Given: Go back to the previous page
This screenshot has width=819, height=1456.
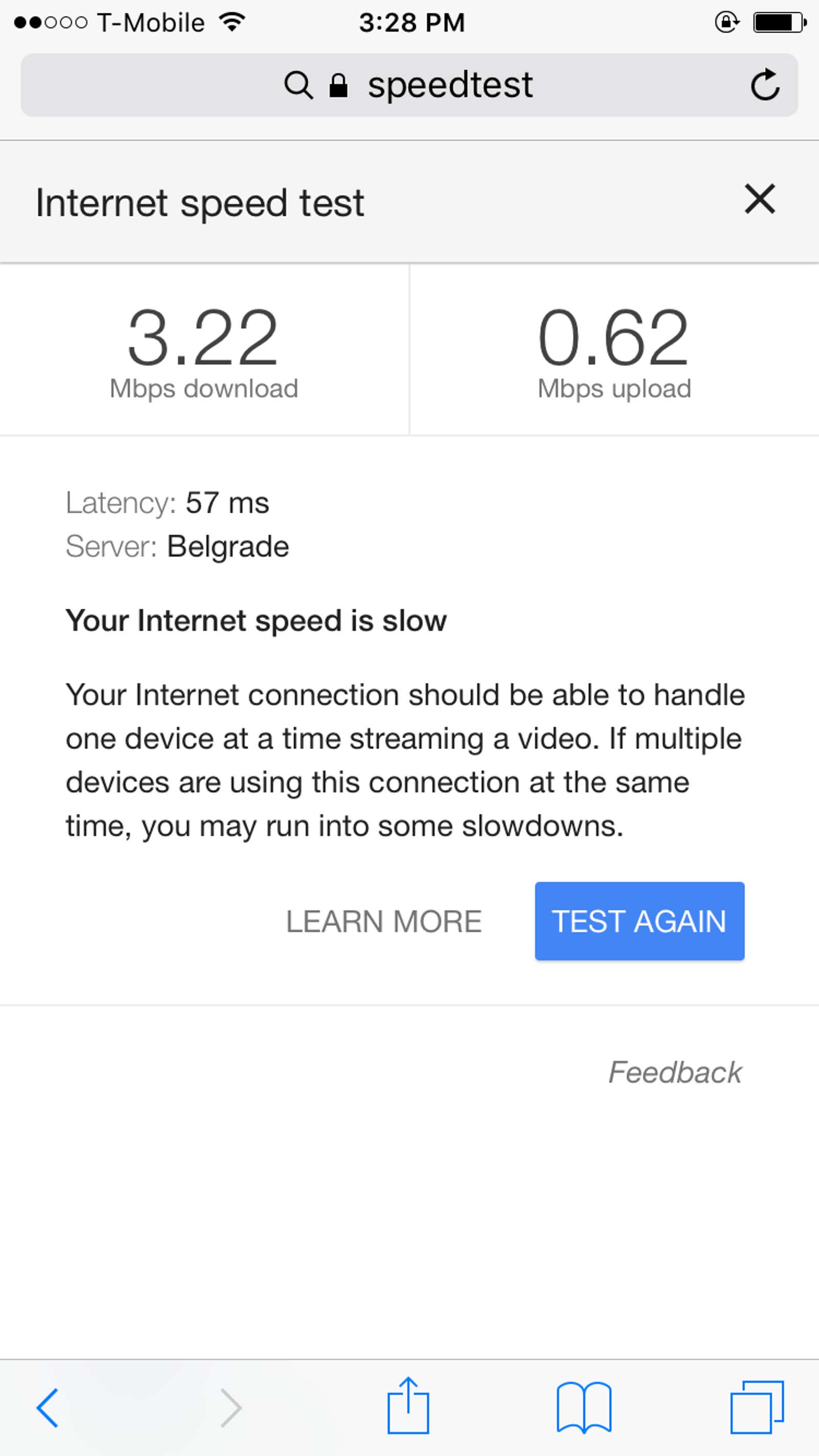Looking at the screenshot, I should click(47, 1408).
